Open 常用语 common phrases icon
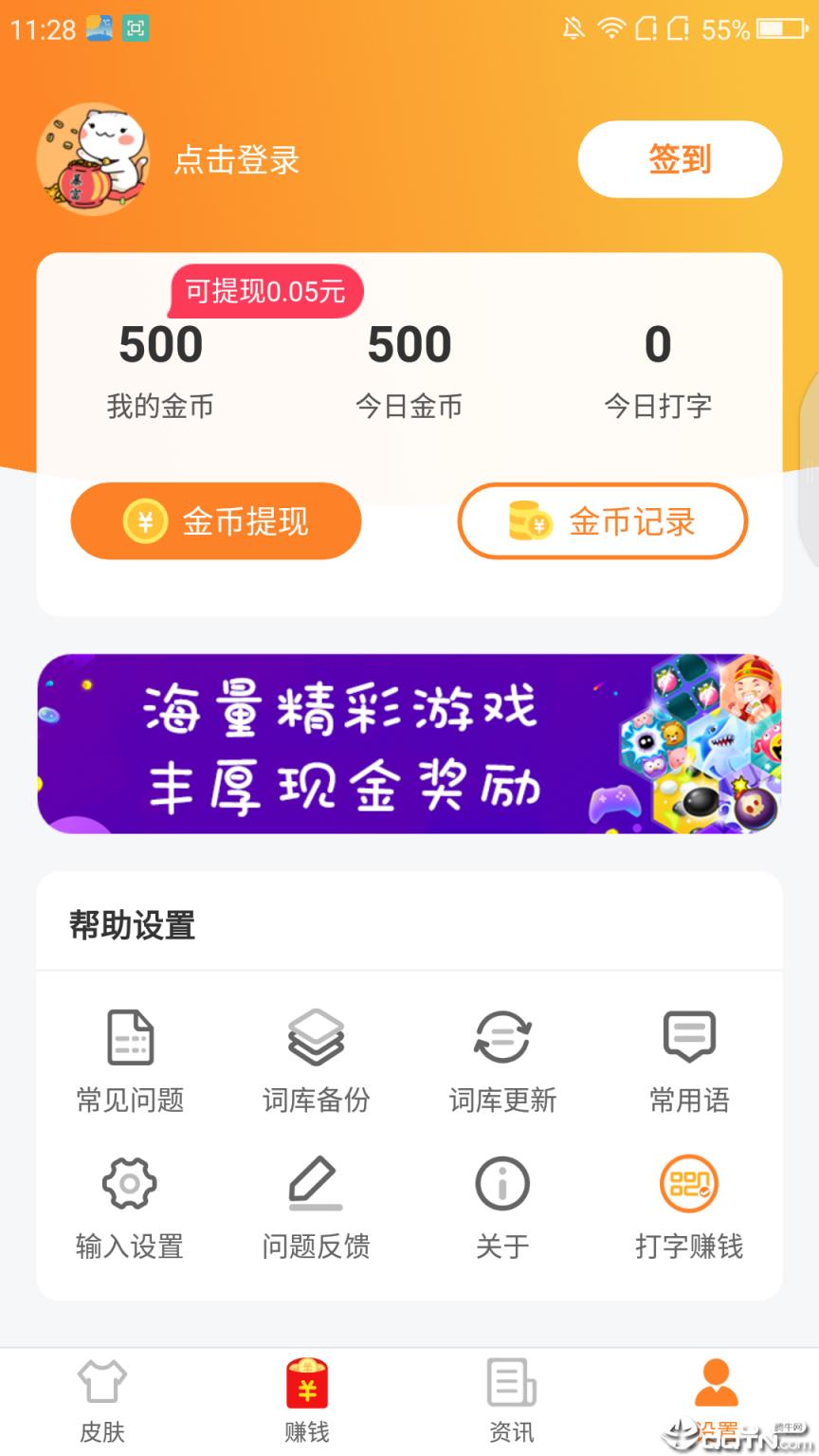This screenshot has height=1456, width=819. click(689, 1037)
